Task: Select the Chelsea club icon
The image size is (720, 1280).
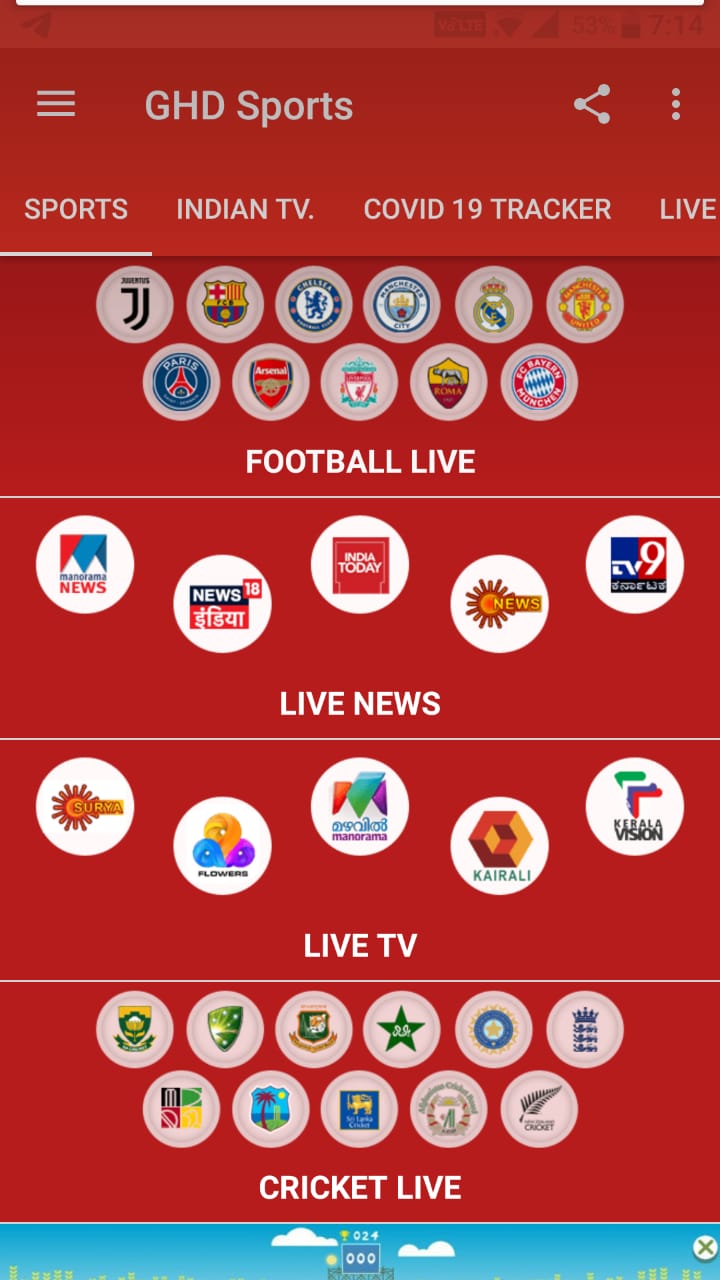Action: (313, 304)
